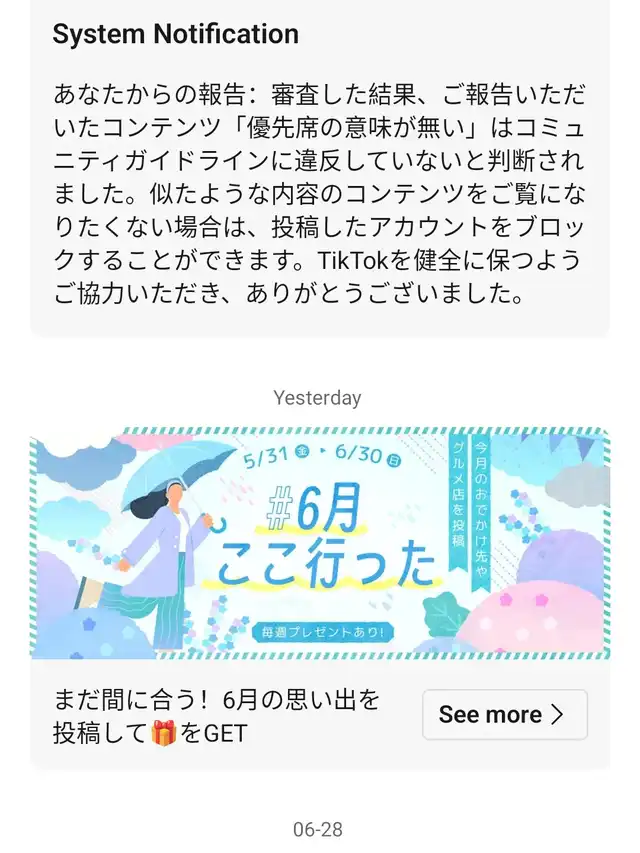This screenshot has height=853, width=640.
Task: Open the #6月ここ行った campaign banner
Action: [320, 543]
